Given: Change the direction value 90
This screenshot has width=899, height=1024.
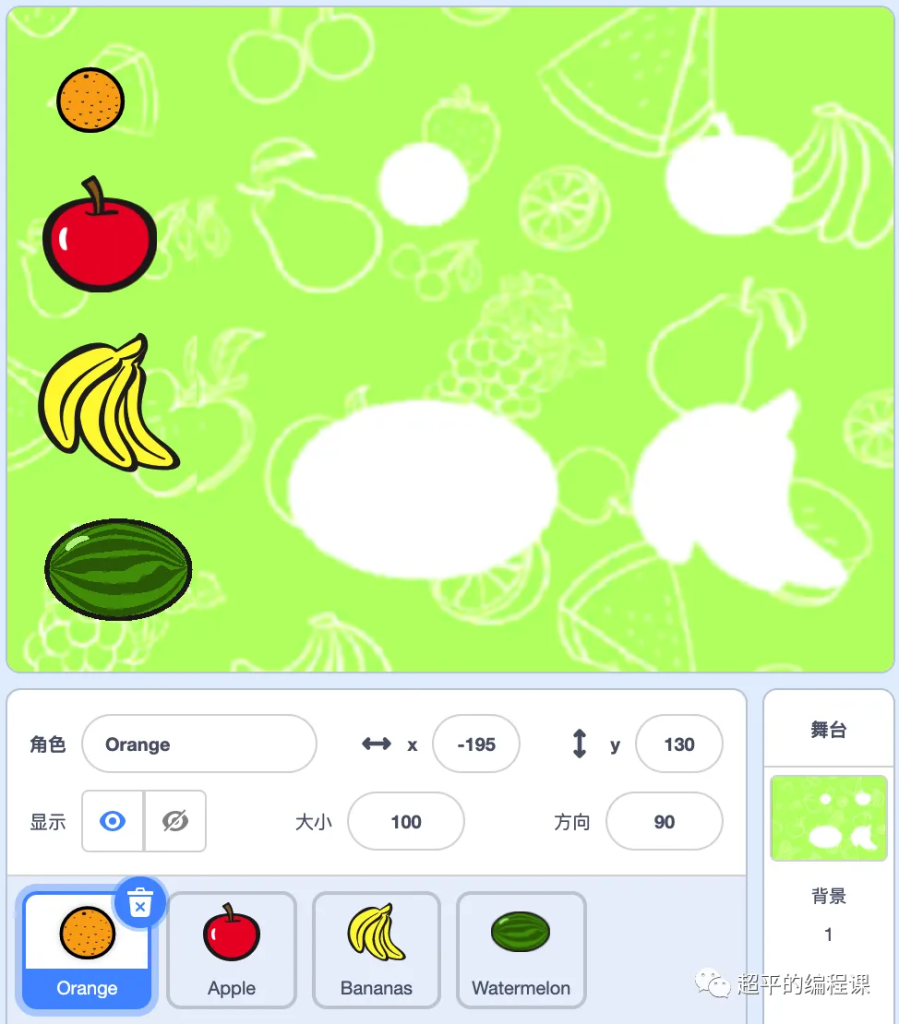Looking at the screenshot, I should pos(664,822).
